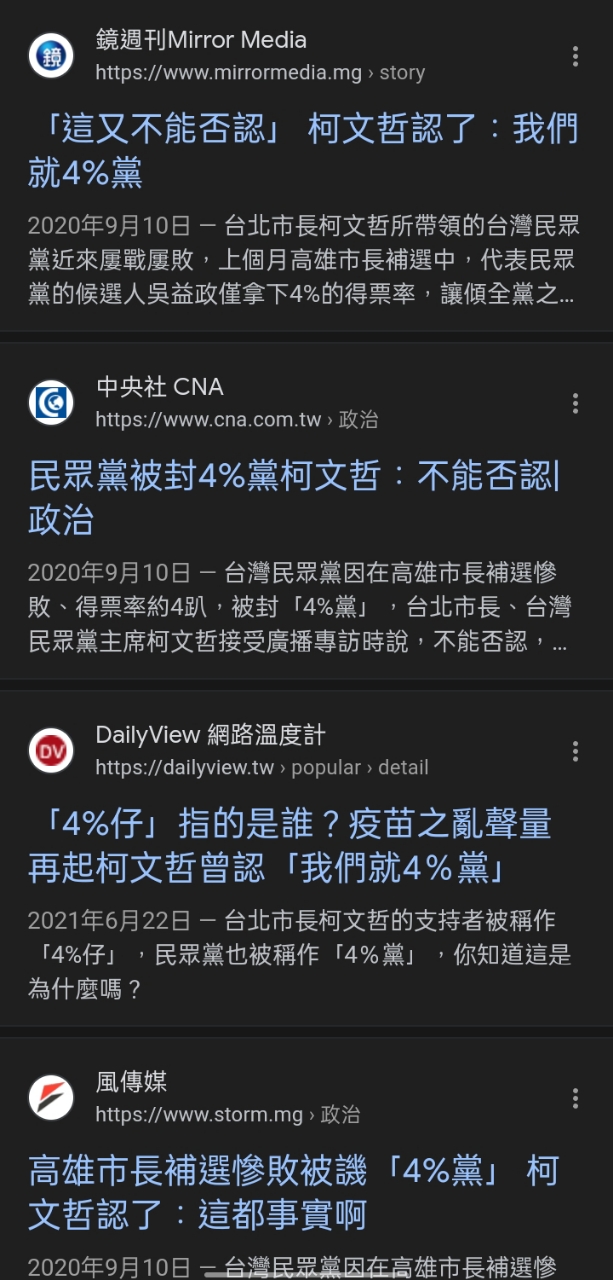The height and width of the screenshot is (1280, 613).
Task: Visit the DailyView 網路溫度計 site header
Action: coord(228,751)
